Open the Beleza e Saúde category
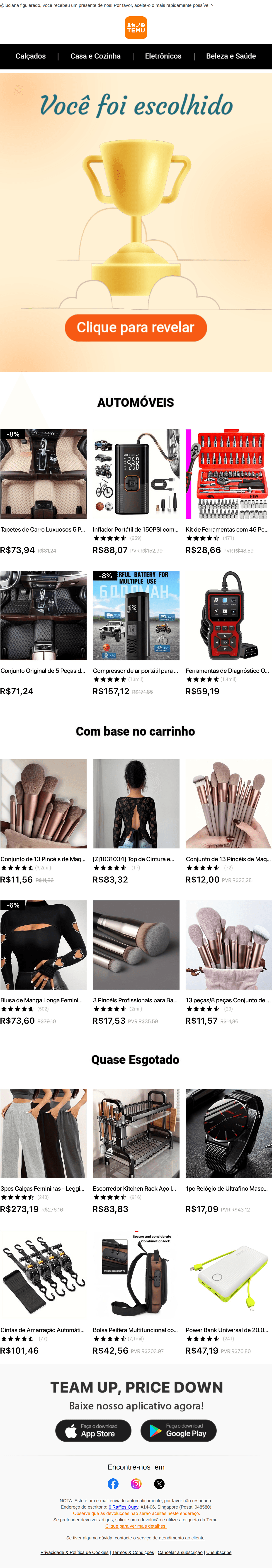Viewport: 272px width, 1568px height. point(231,56)
